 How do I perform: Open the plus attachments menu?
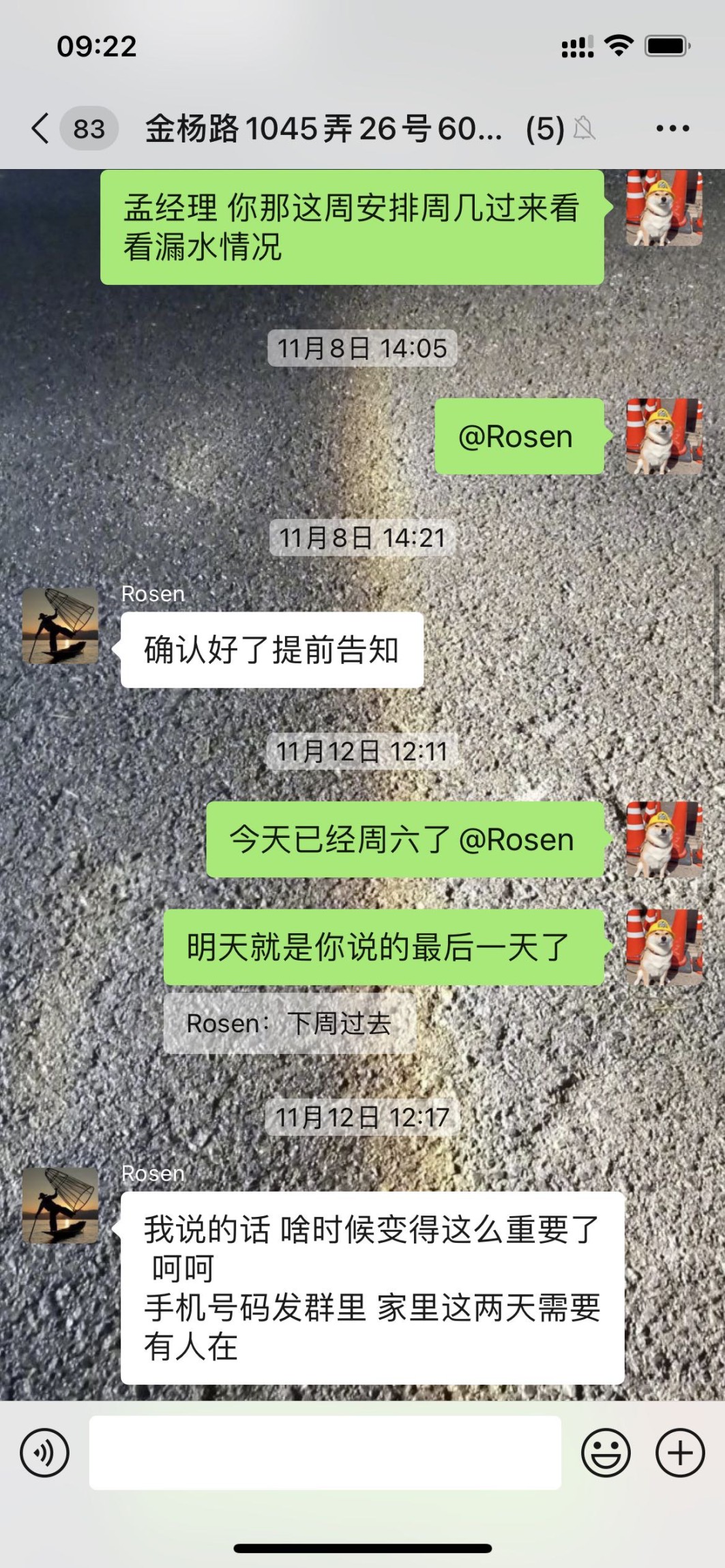pos(679,1453)
